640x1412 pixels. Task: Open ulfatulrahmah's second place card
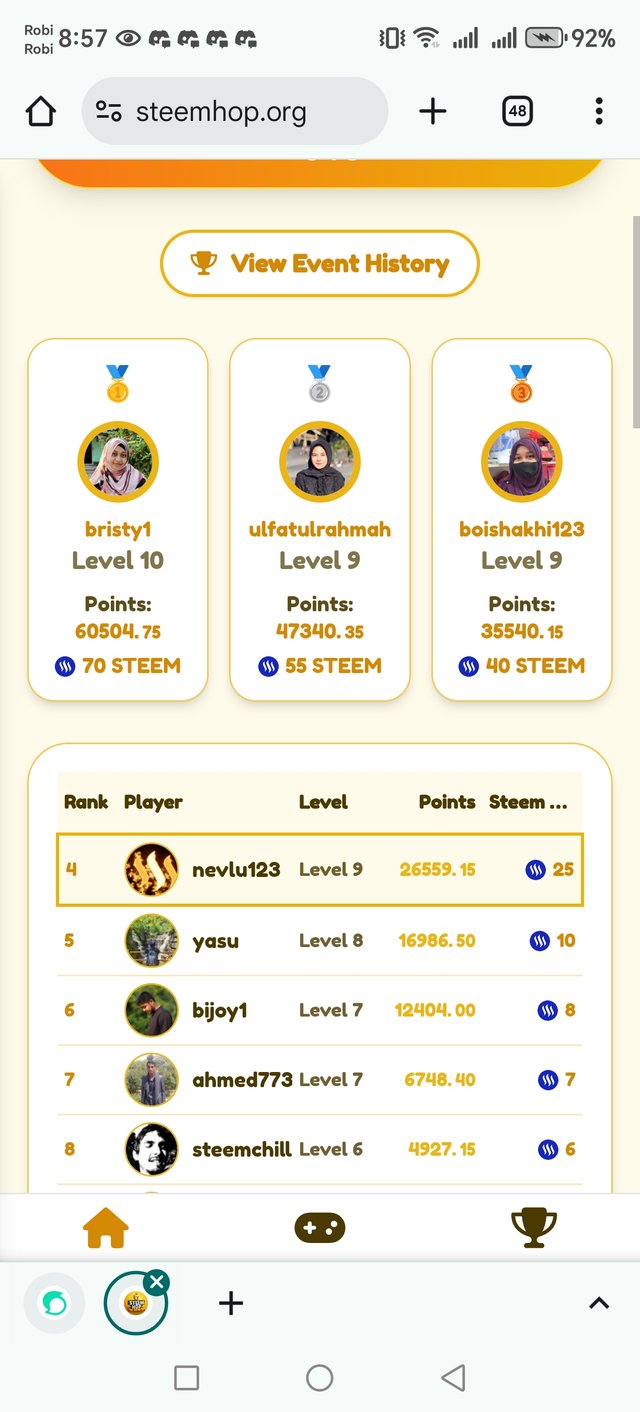pyautogui.click(x=320, y=520)
